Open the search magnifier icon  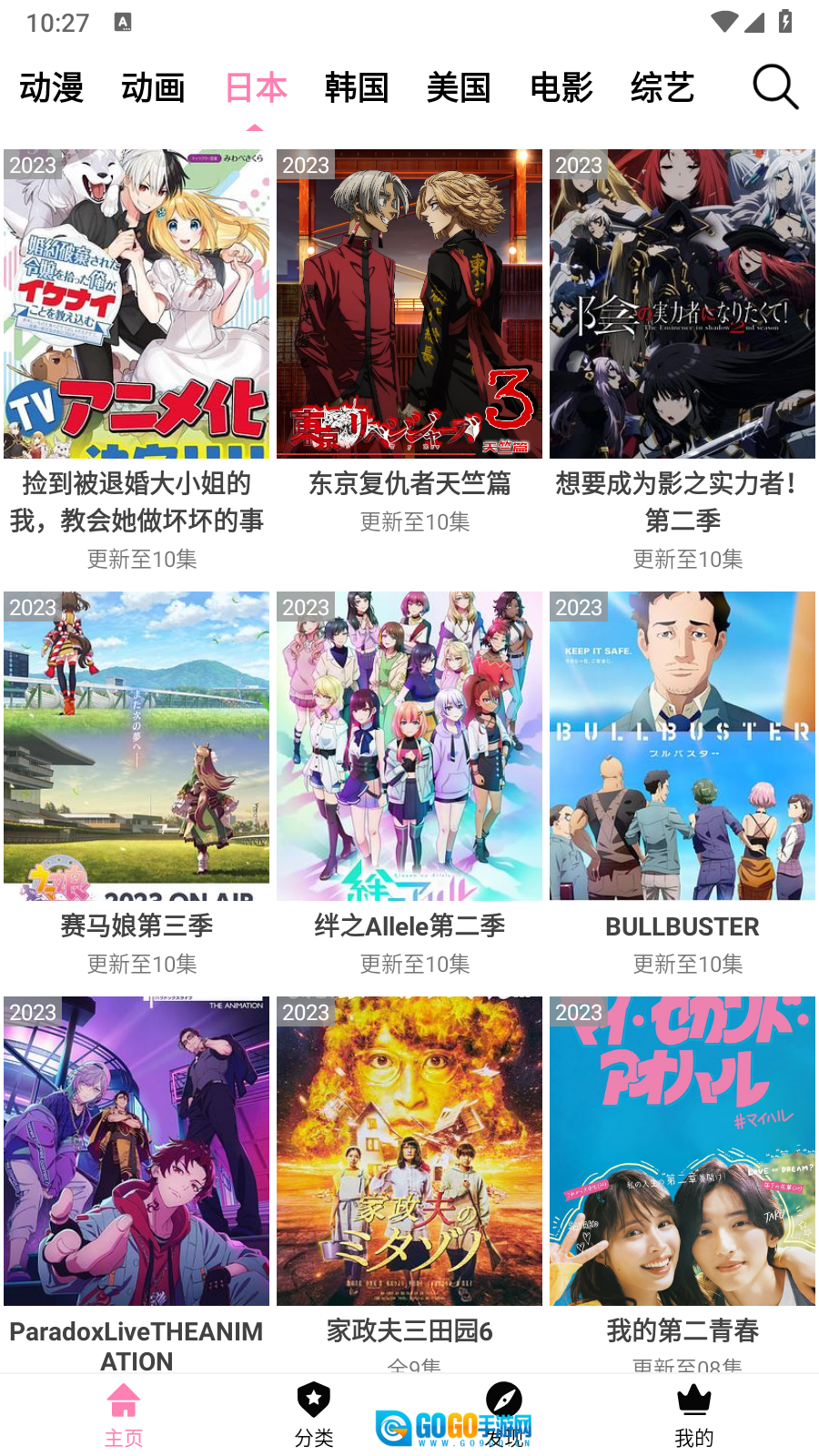coord(775,87)
